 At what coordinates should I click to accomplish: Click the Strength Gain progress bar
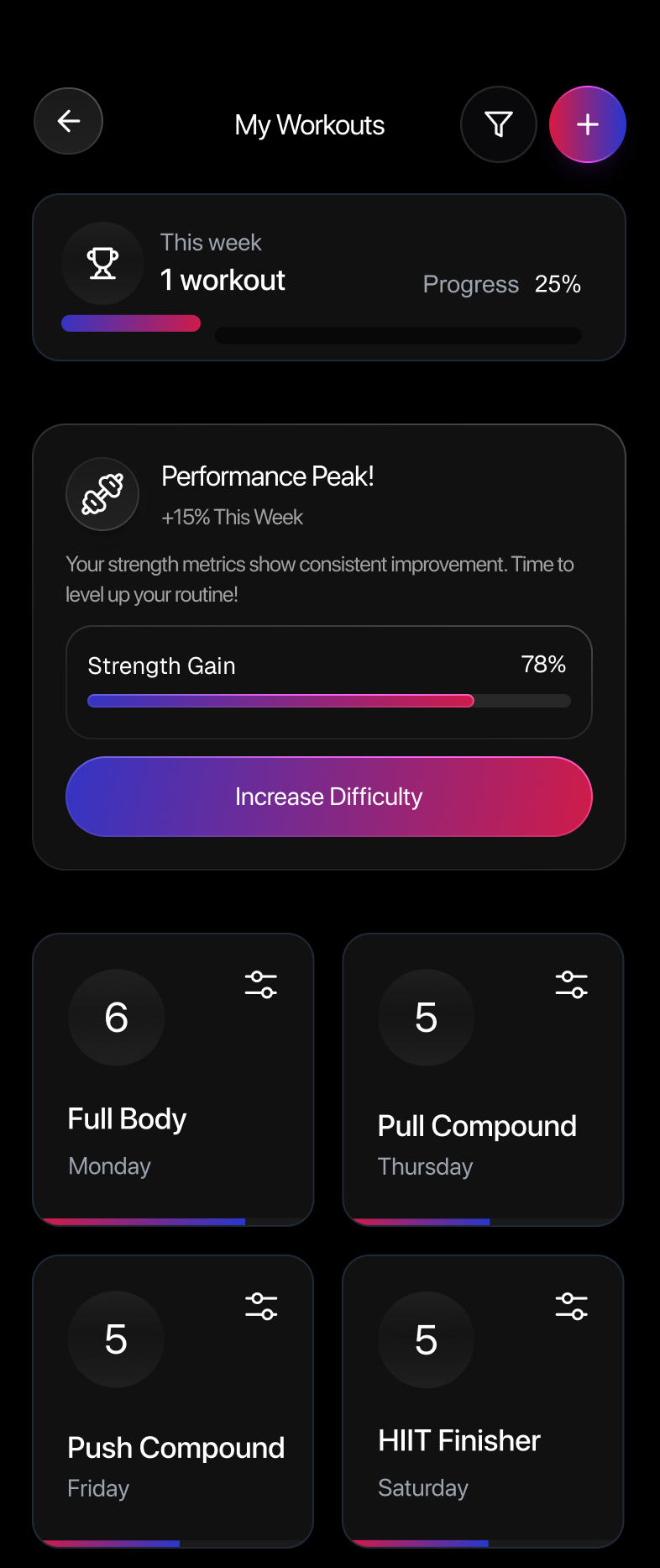[329, 700]
